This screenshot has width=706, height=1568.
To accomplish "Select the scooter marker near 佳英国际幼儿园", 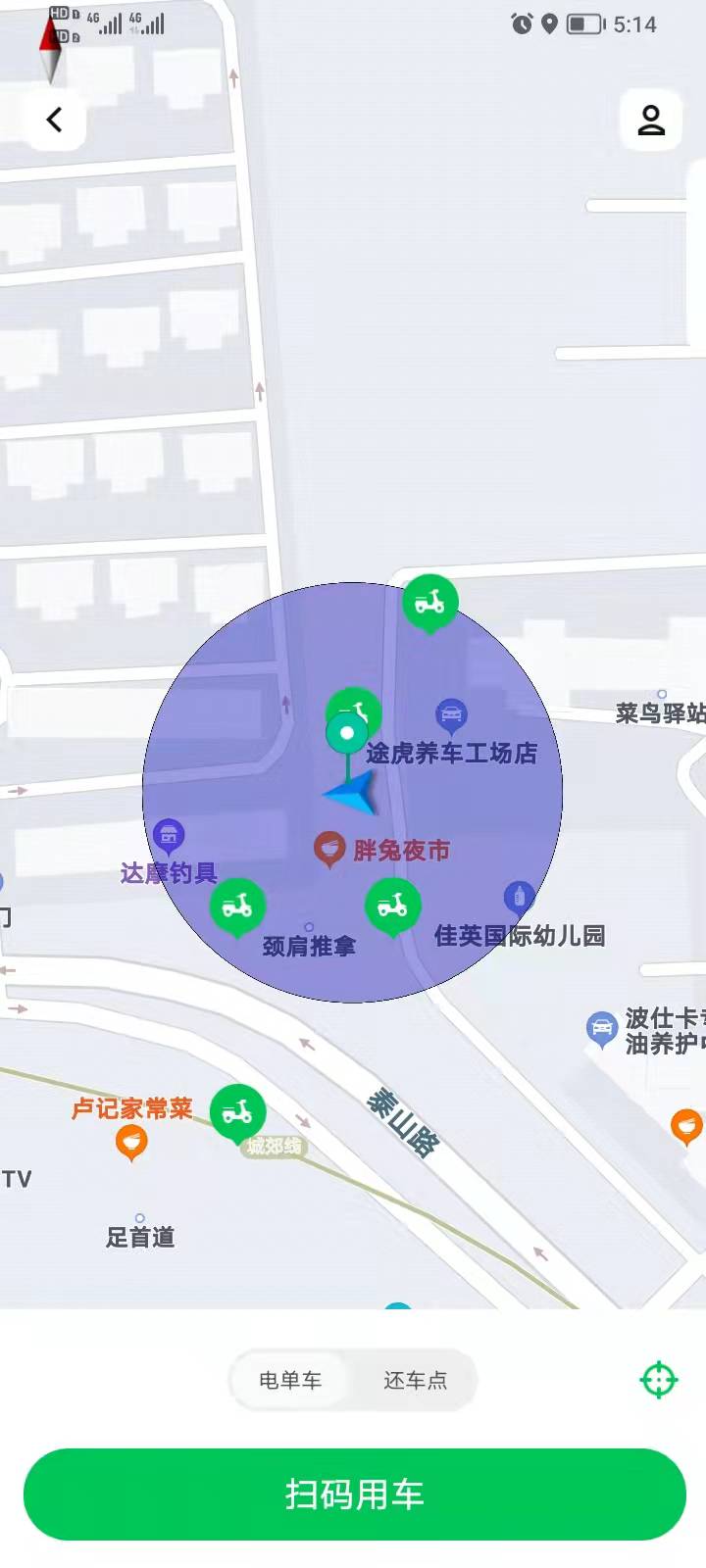I will (391, 904).
